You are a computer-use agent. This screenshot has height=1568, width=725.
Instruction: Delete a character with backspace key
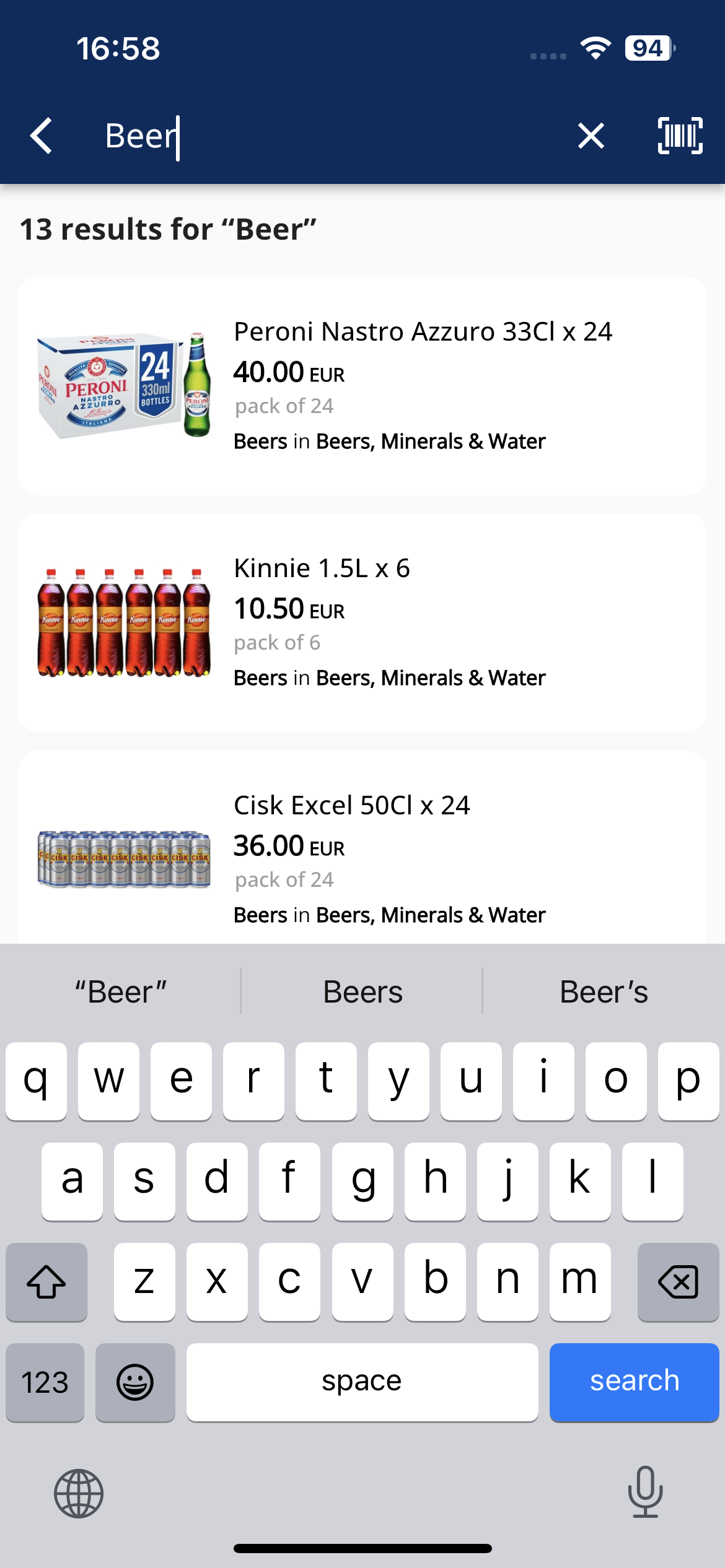tap(678, 1281)
